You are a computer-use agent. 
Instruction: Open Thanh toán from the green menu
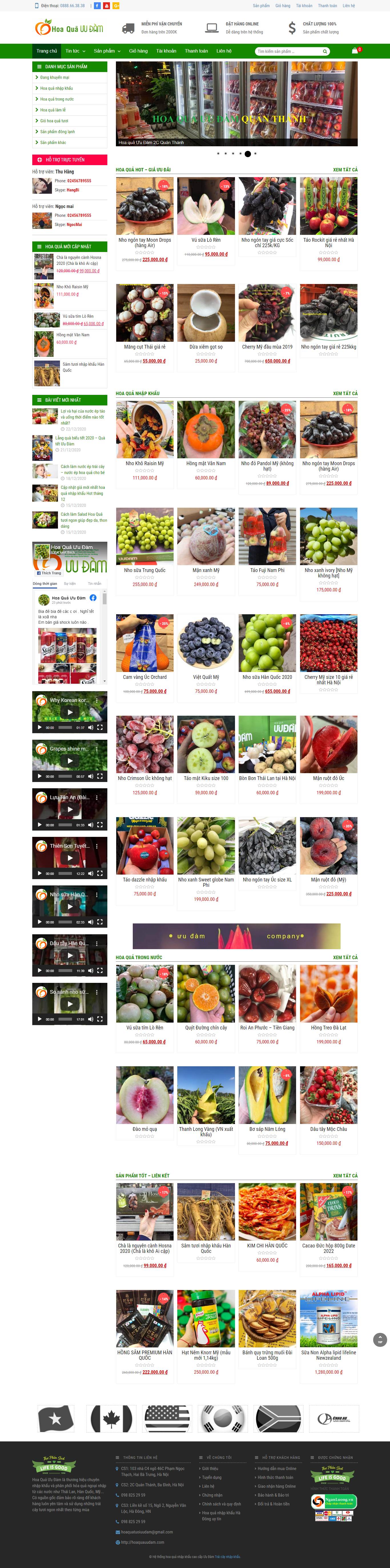[196, 51]
